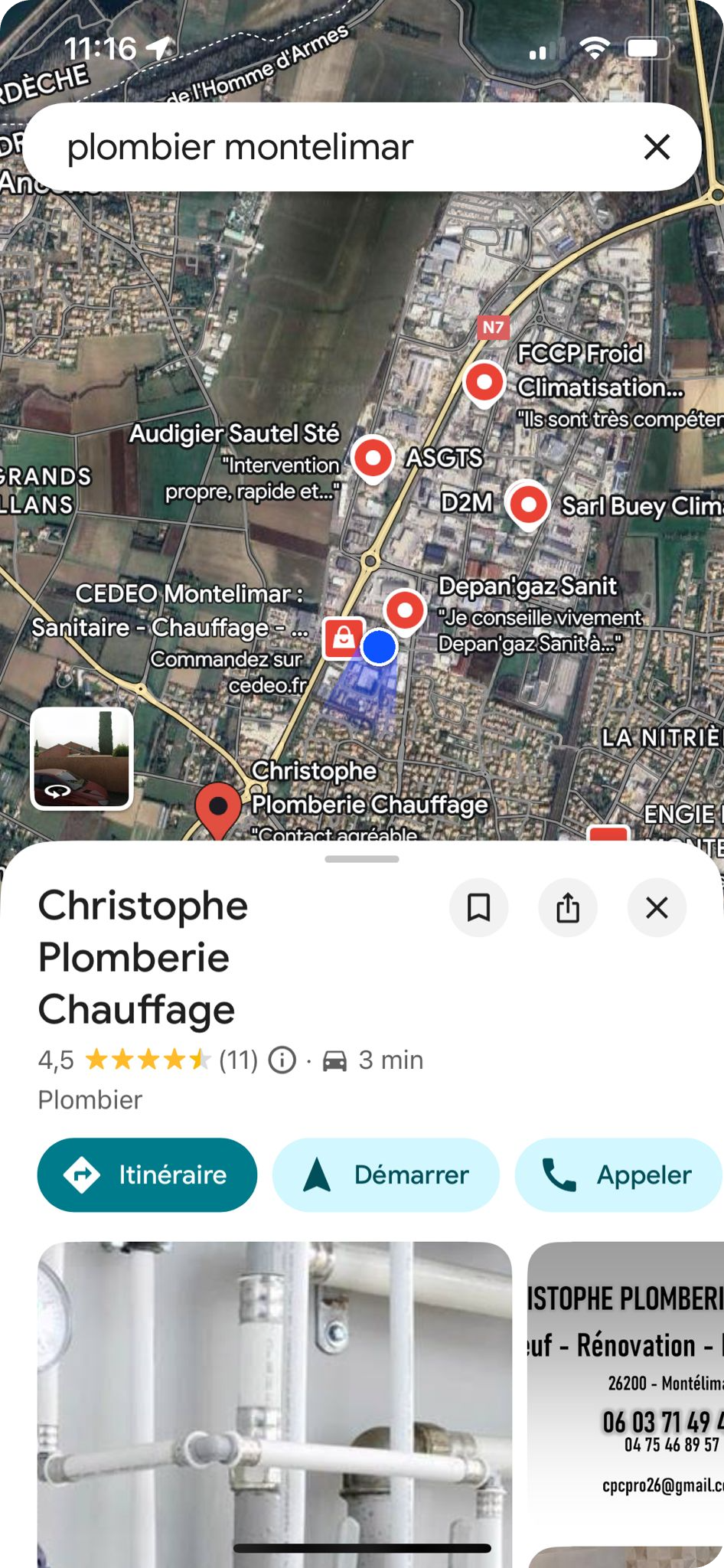
Task: Tap the FCCP Froid Climatisation marker
Action: click(x=484, y=383)
